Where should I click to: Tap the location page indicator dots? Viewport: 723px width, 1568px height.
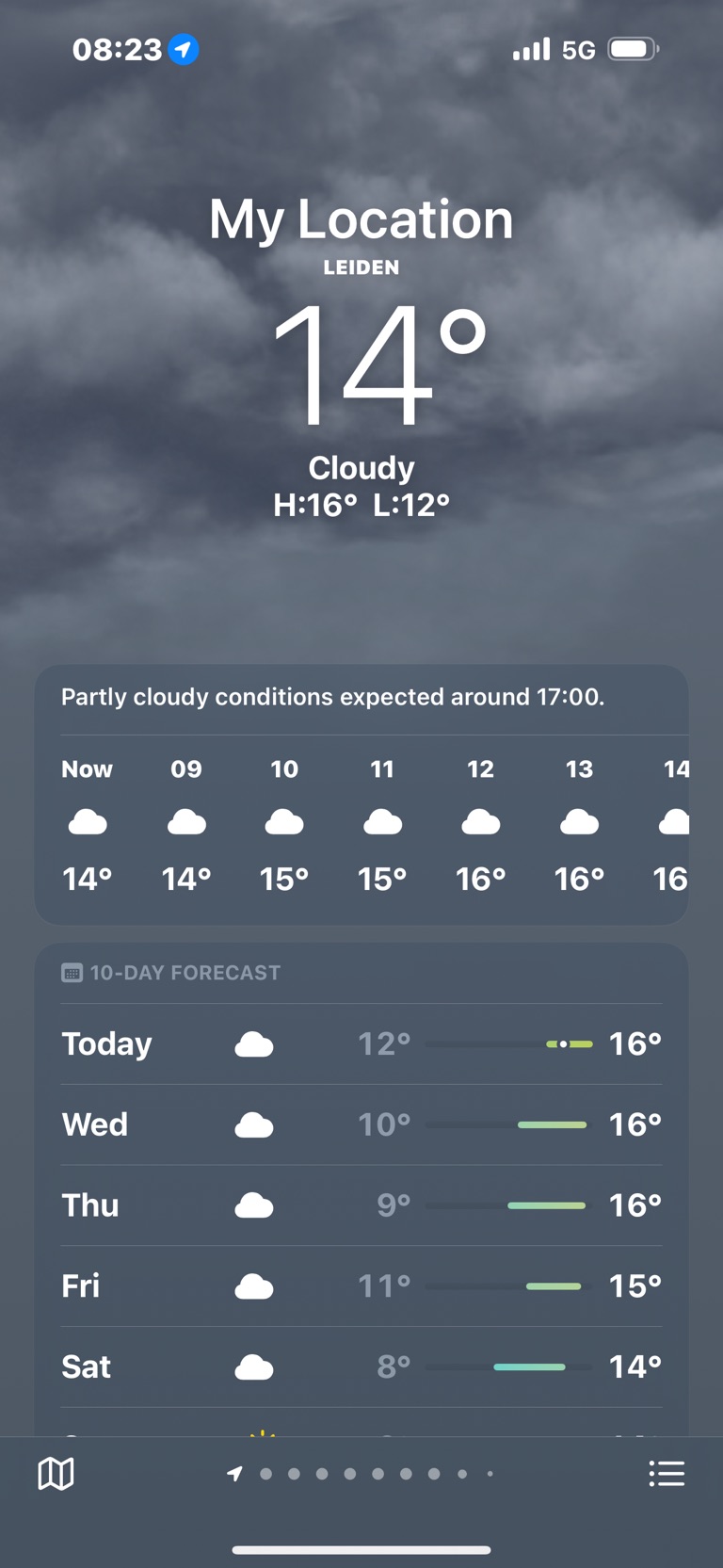(362, 1474)
